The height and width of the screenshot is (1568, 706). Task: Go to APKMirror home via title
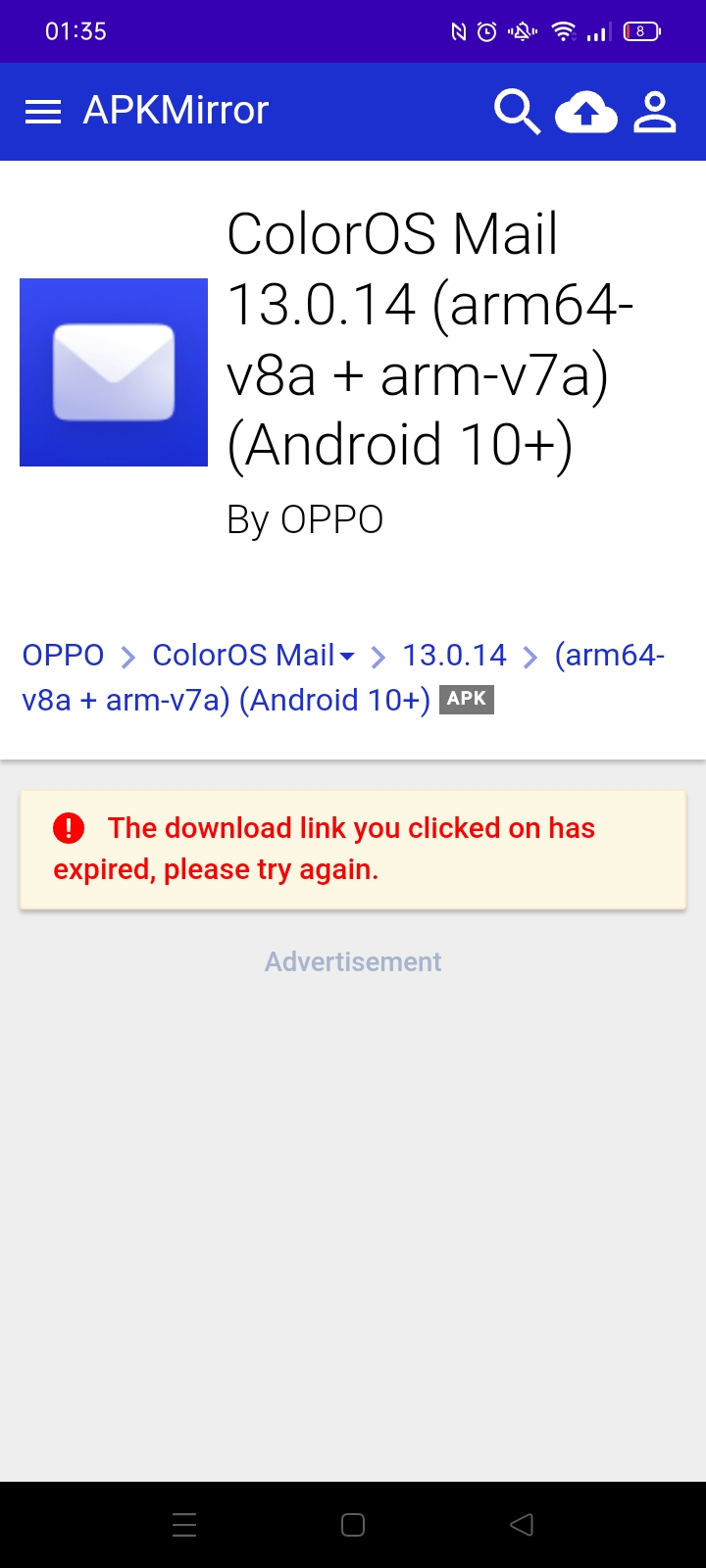coord(176,111)
